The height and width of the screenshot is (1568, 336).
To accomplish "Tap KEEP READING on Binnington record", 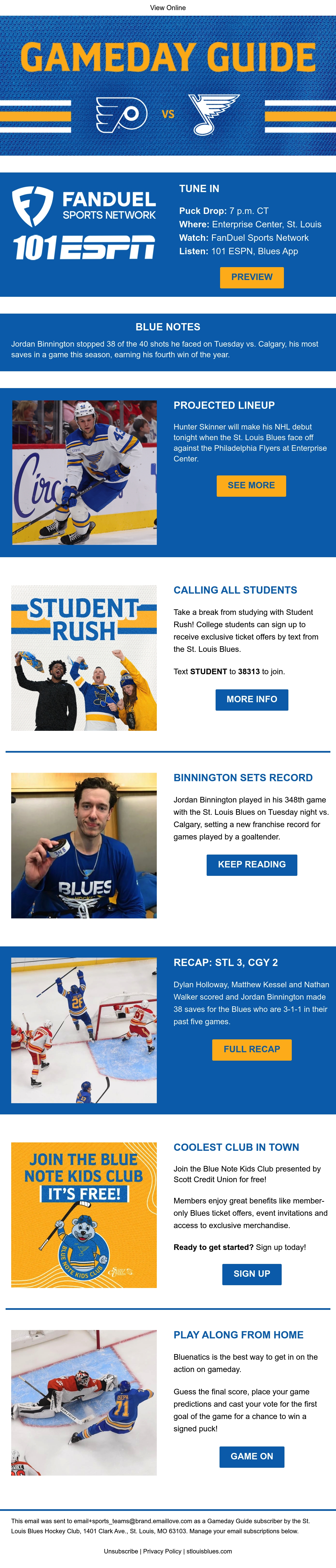I will (x=252, y=864).
